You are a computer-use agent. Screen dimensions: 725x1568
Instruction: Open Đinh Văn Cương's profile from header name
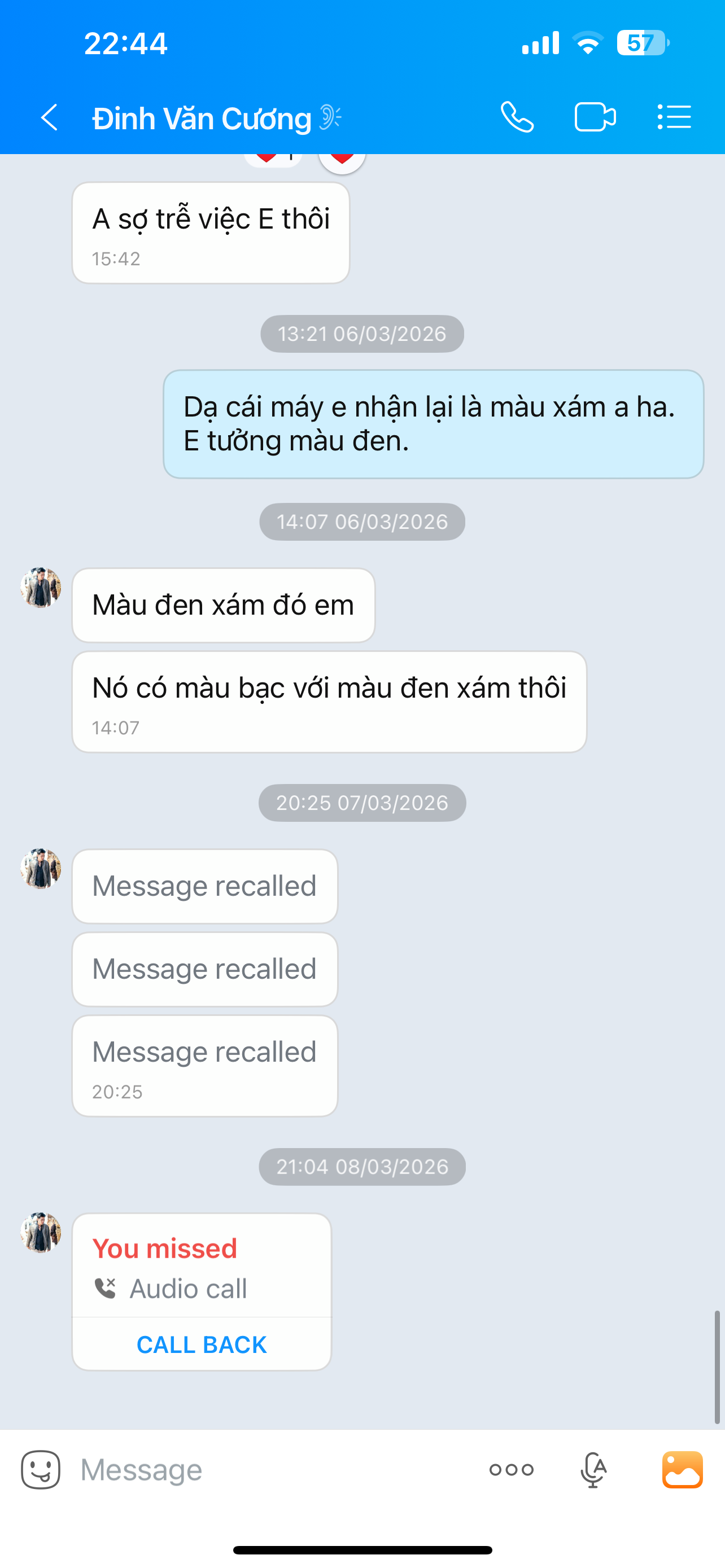[202, 118]
